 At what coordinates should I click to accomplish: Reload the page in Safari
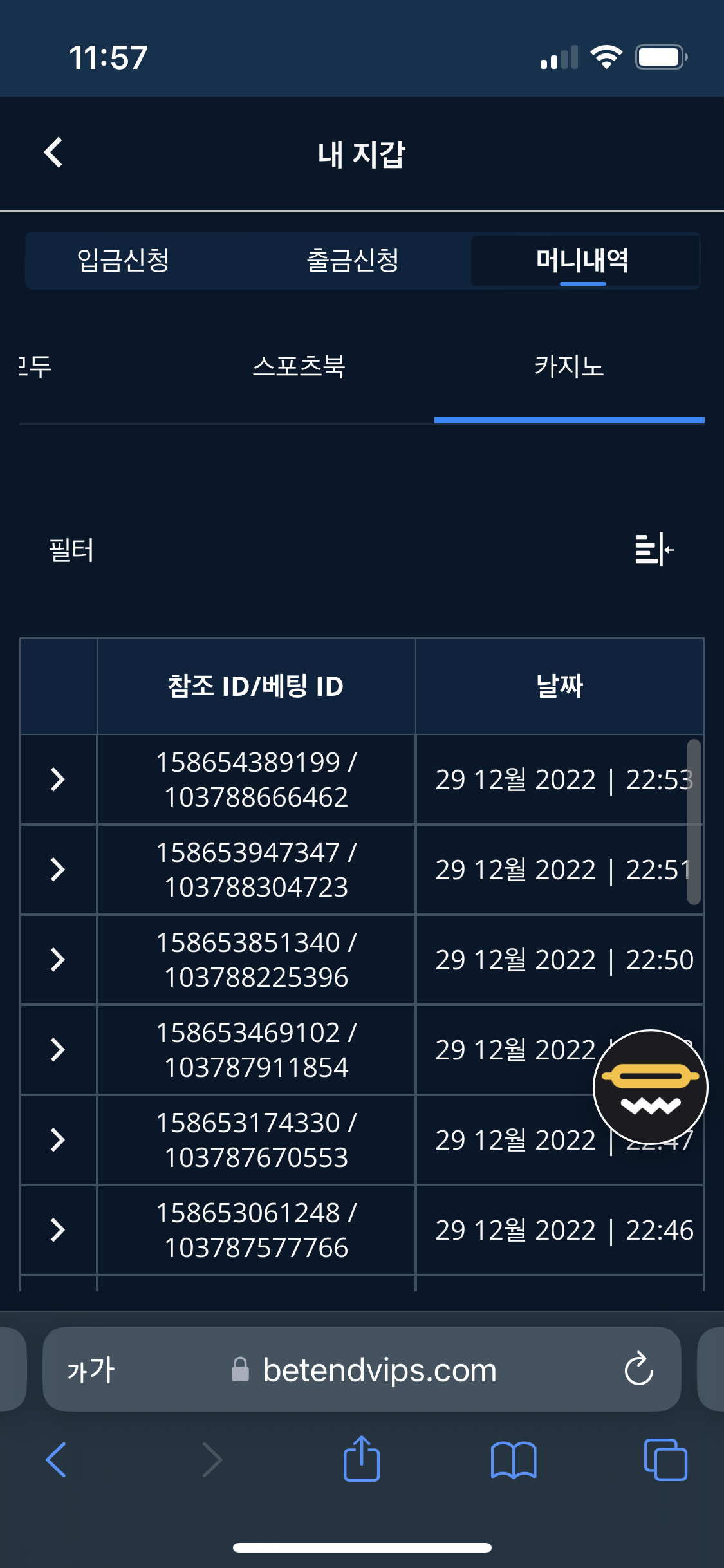tap(638, 1369)
